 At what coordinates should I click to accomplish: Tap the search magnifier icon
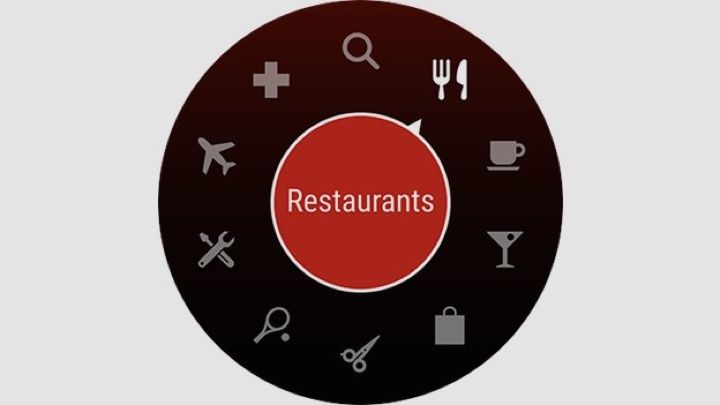360,50
